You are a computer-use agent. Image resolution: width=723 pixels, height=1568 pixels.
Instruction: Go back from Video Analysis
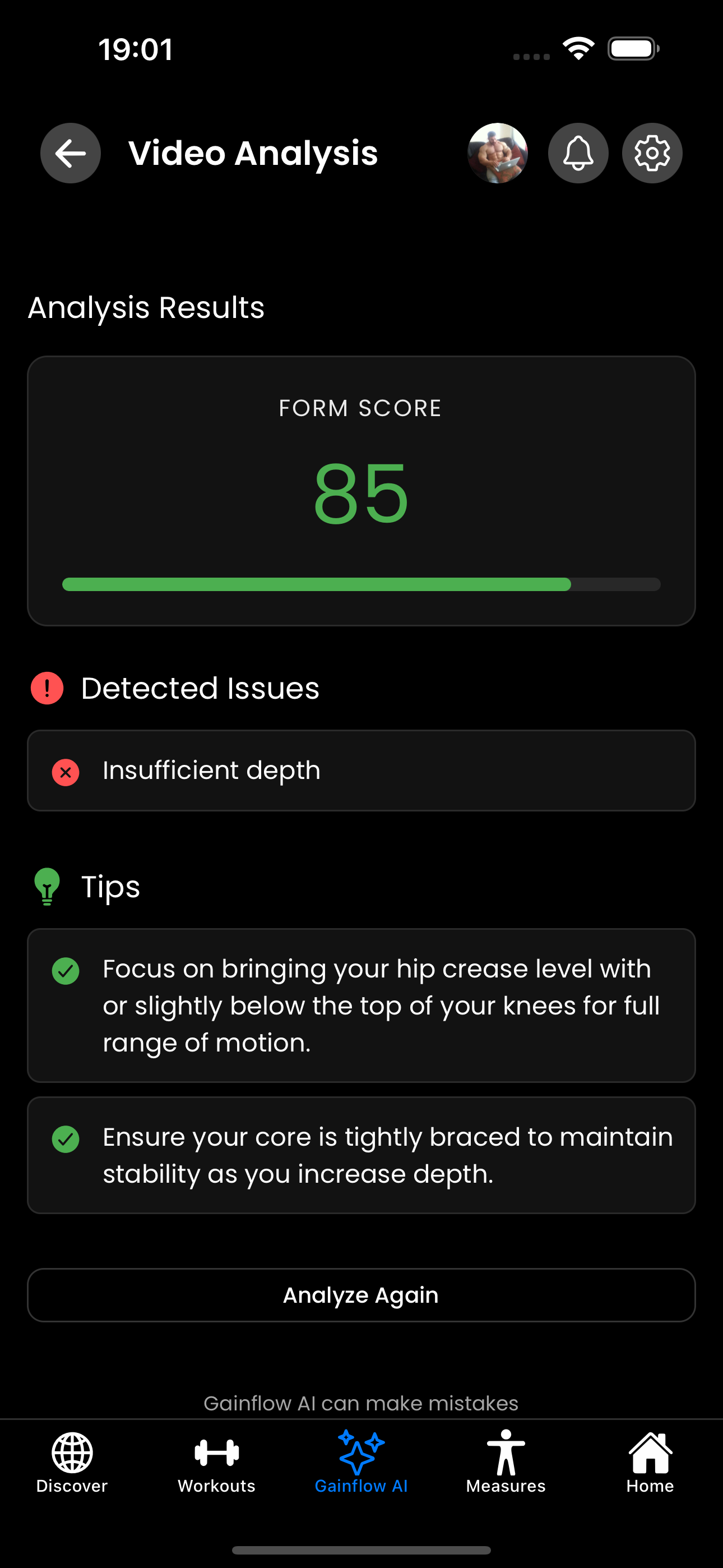(x=71, y=153)
